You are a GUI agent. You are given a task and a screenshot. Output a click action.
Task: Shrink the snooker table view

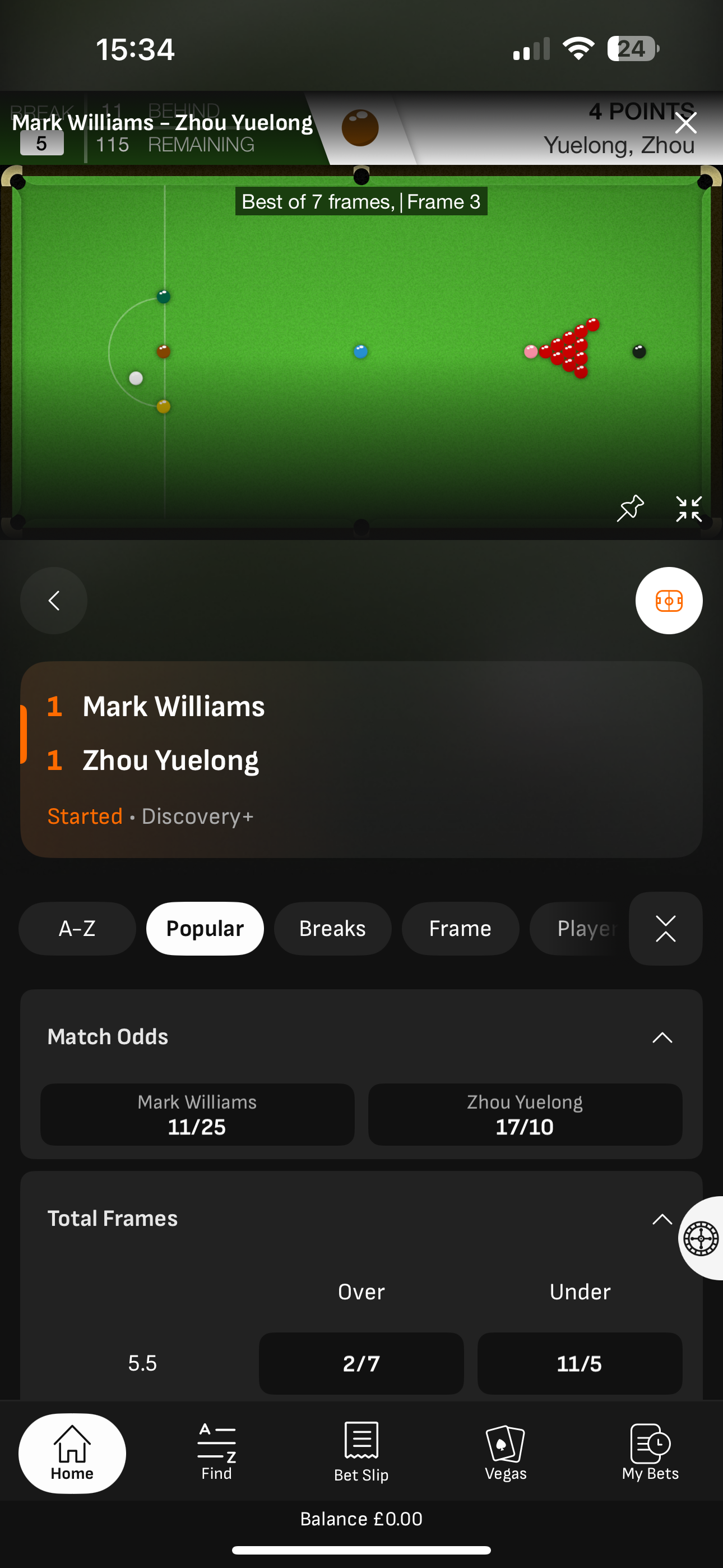(x=688, y=509)
